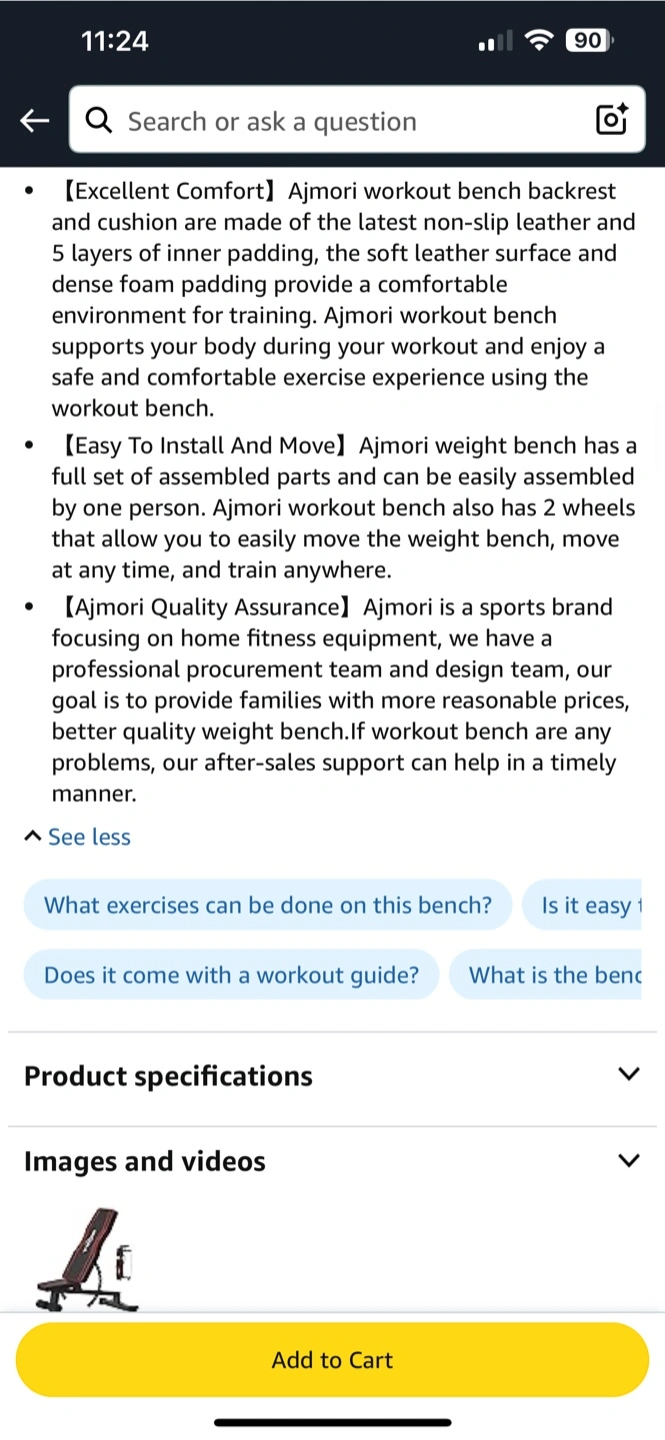Open the workout bench image thumbnail
Image resolution: width=665 pixels, height=1440 pixels.
pyautogui.click(x=86, y=1259)
